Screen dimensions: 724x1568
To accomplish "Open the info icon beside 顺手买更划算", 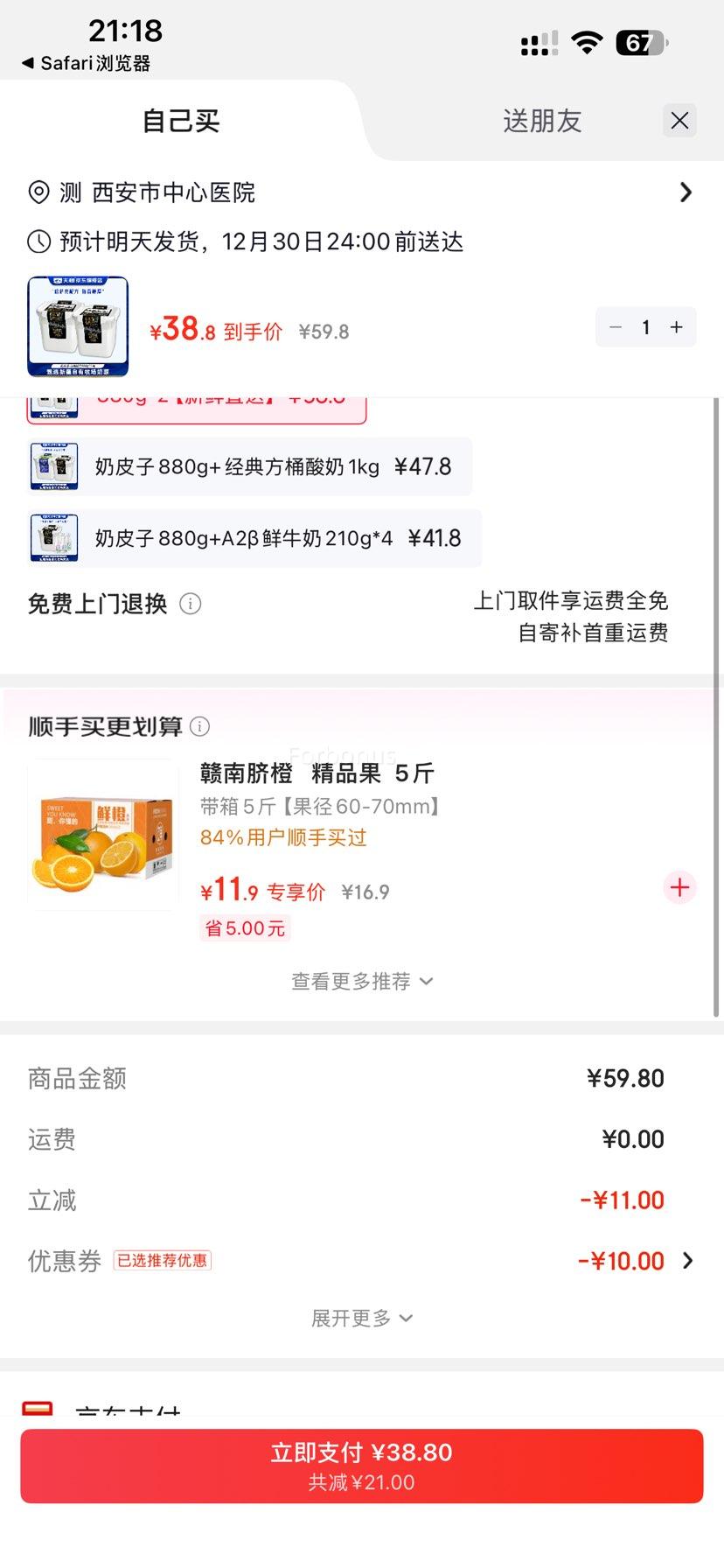I will click(x=201, y=726).
